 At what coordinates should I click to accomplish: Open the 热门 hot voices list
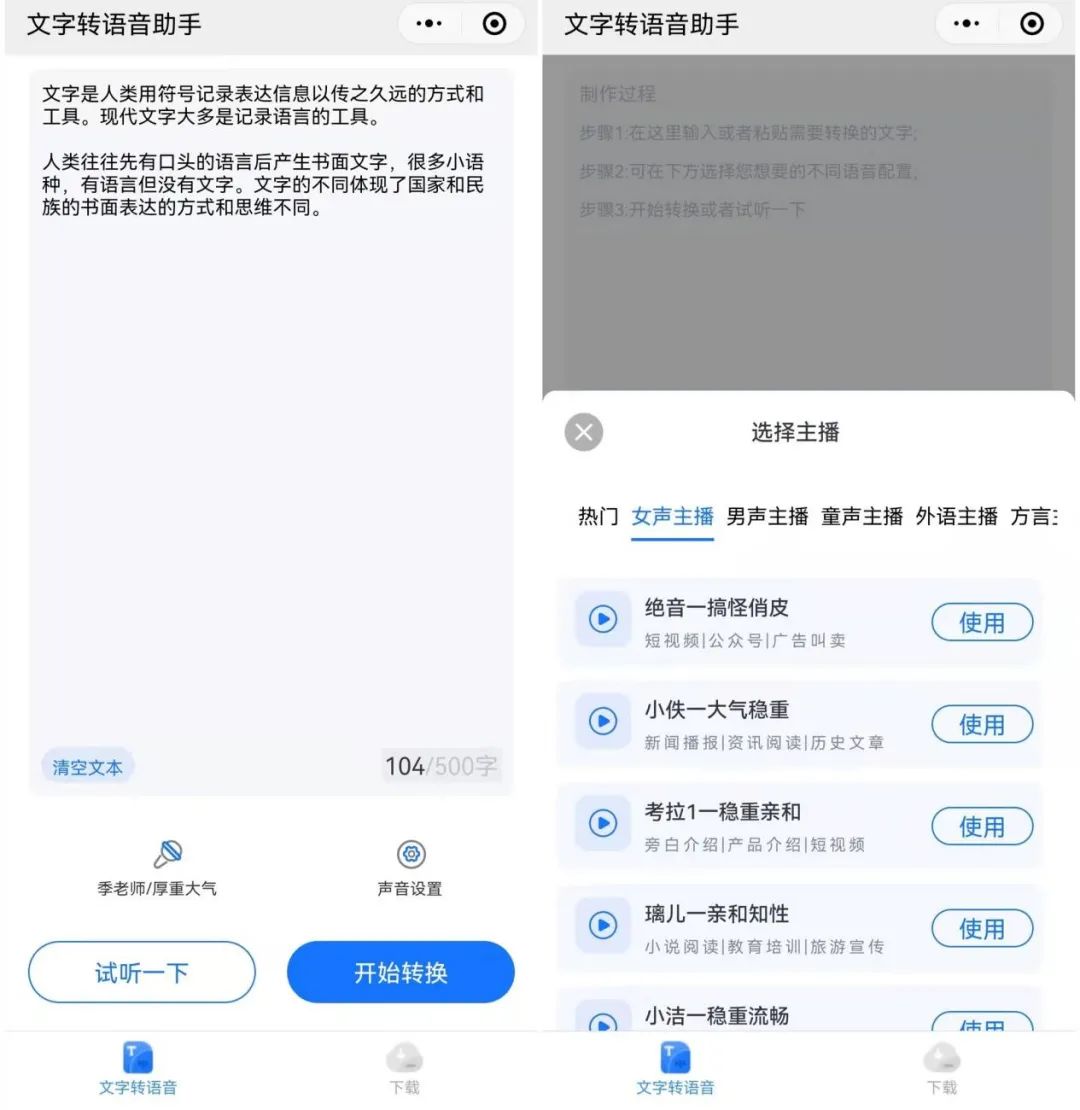click(x=597, y=516)
